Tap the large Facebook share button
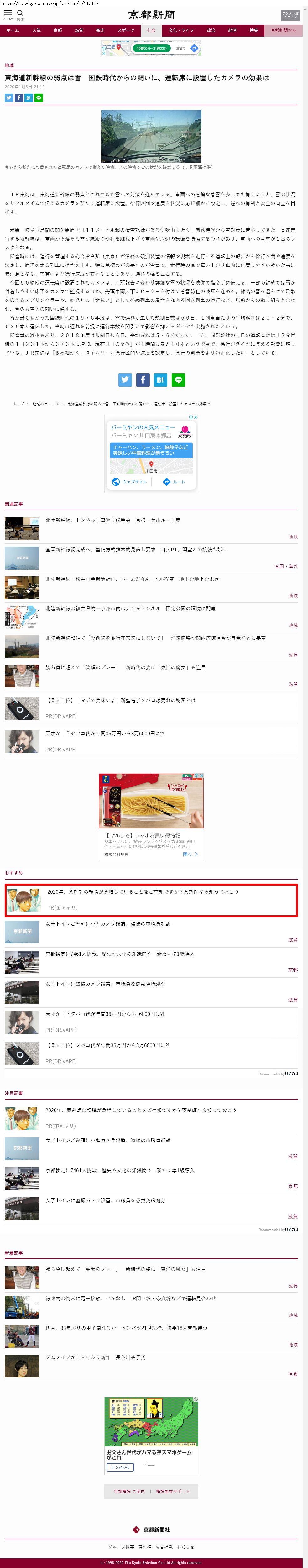Screen dimensions: 308x1568 click(x=143, y=380)
